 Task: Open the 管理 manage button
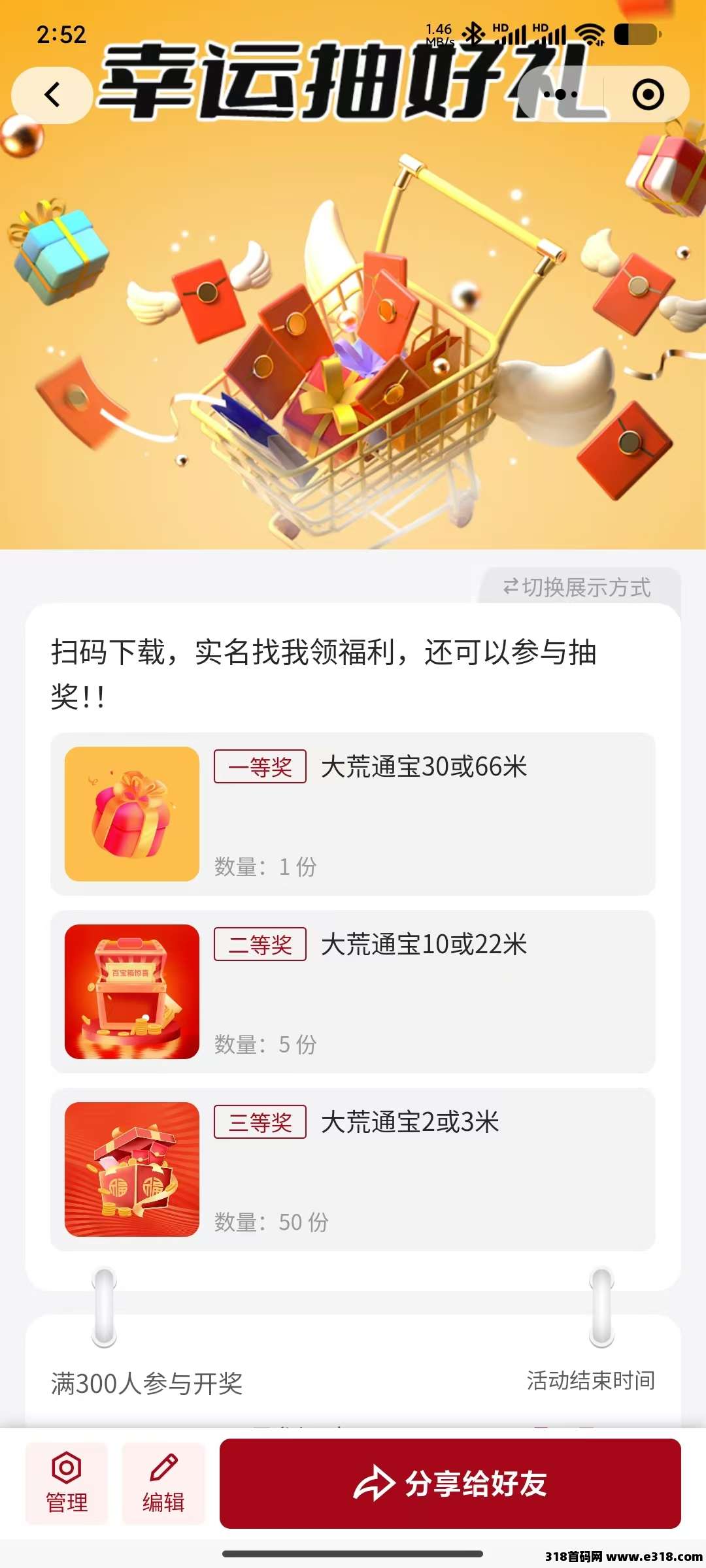point(67,1483)
